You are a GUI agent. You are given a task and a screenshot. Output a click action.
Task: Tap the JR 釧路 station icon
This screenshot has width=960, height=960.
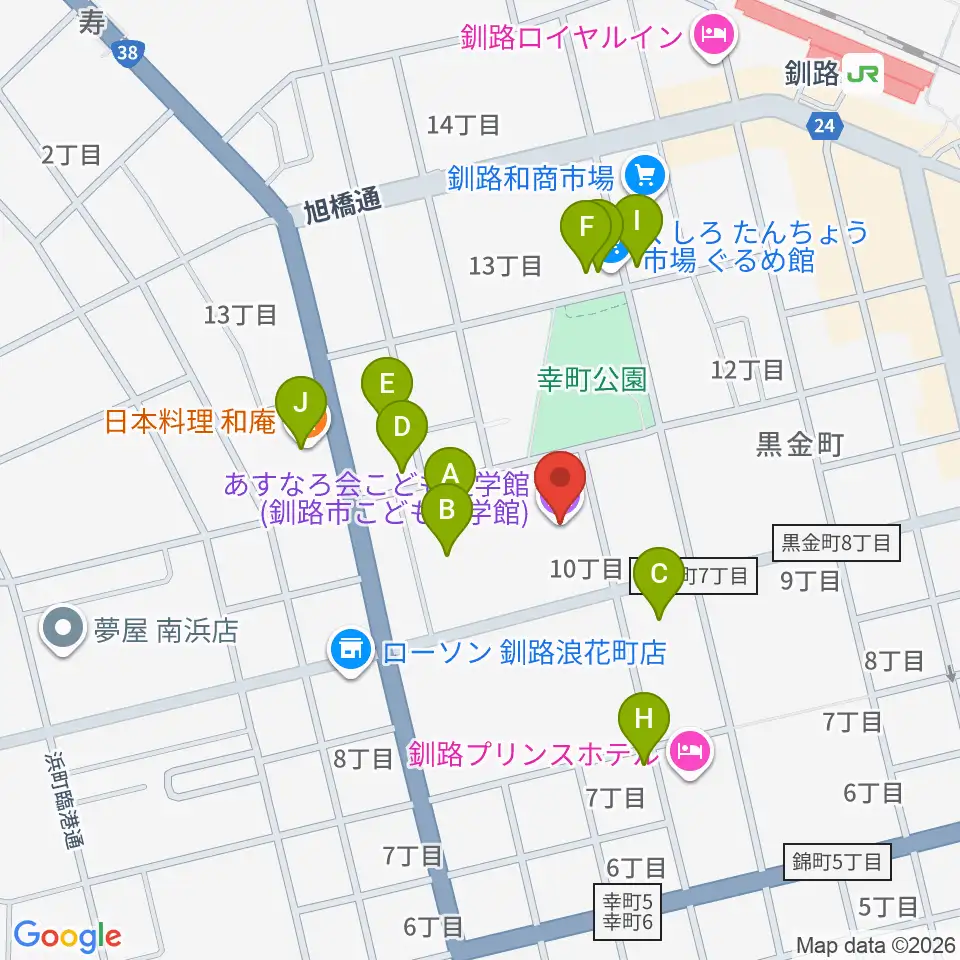[x=863, y=73]
